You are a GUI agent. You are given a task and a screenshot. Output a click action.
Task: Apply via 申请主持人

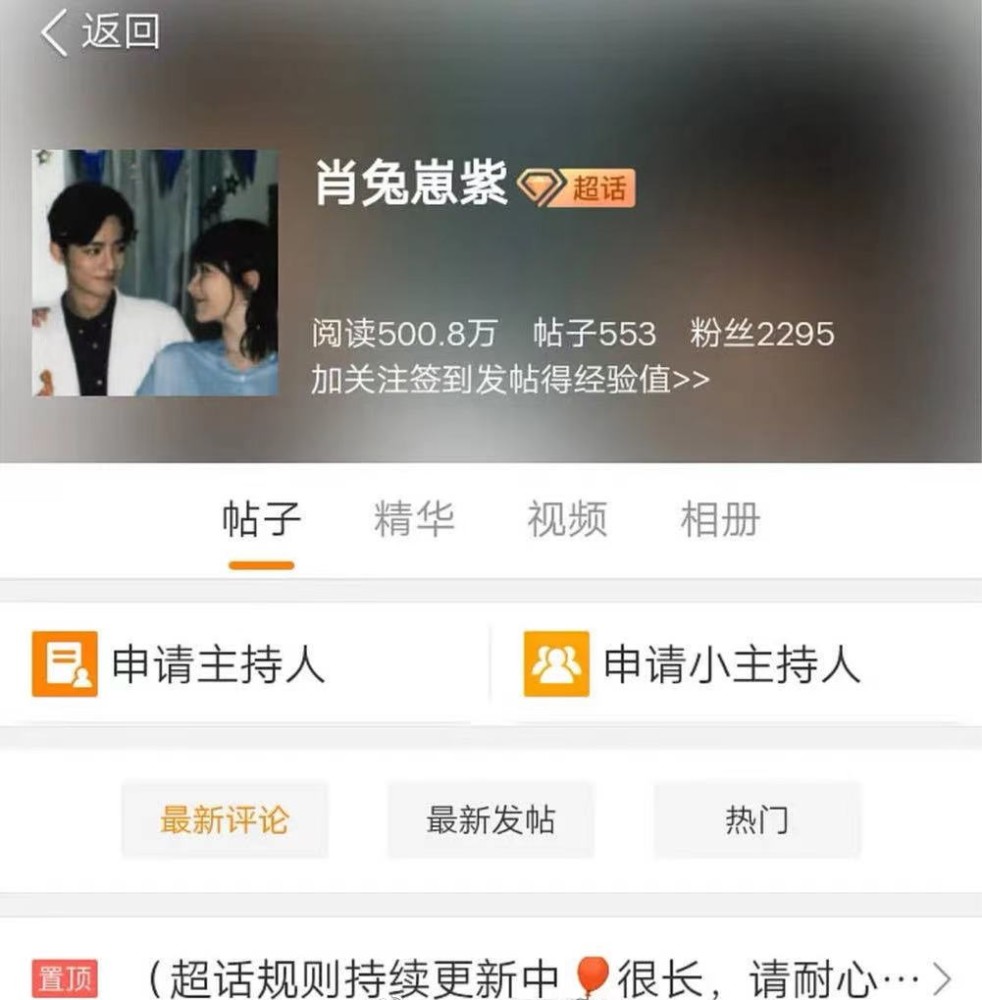pos(180,664)
